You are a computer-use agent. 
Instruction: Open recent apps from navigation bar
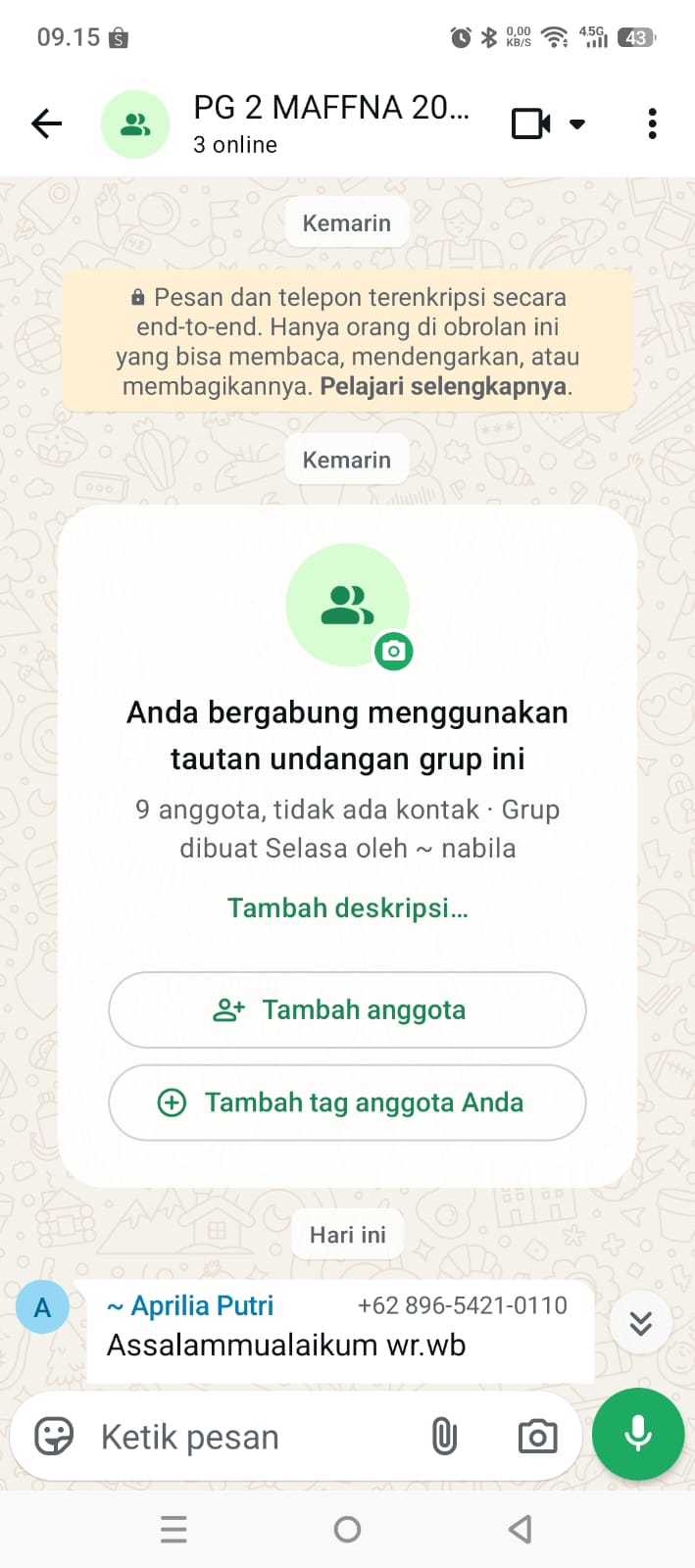tap(174, 1529)
